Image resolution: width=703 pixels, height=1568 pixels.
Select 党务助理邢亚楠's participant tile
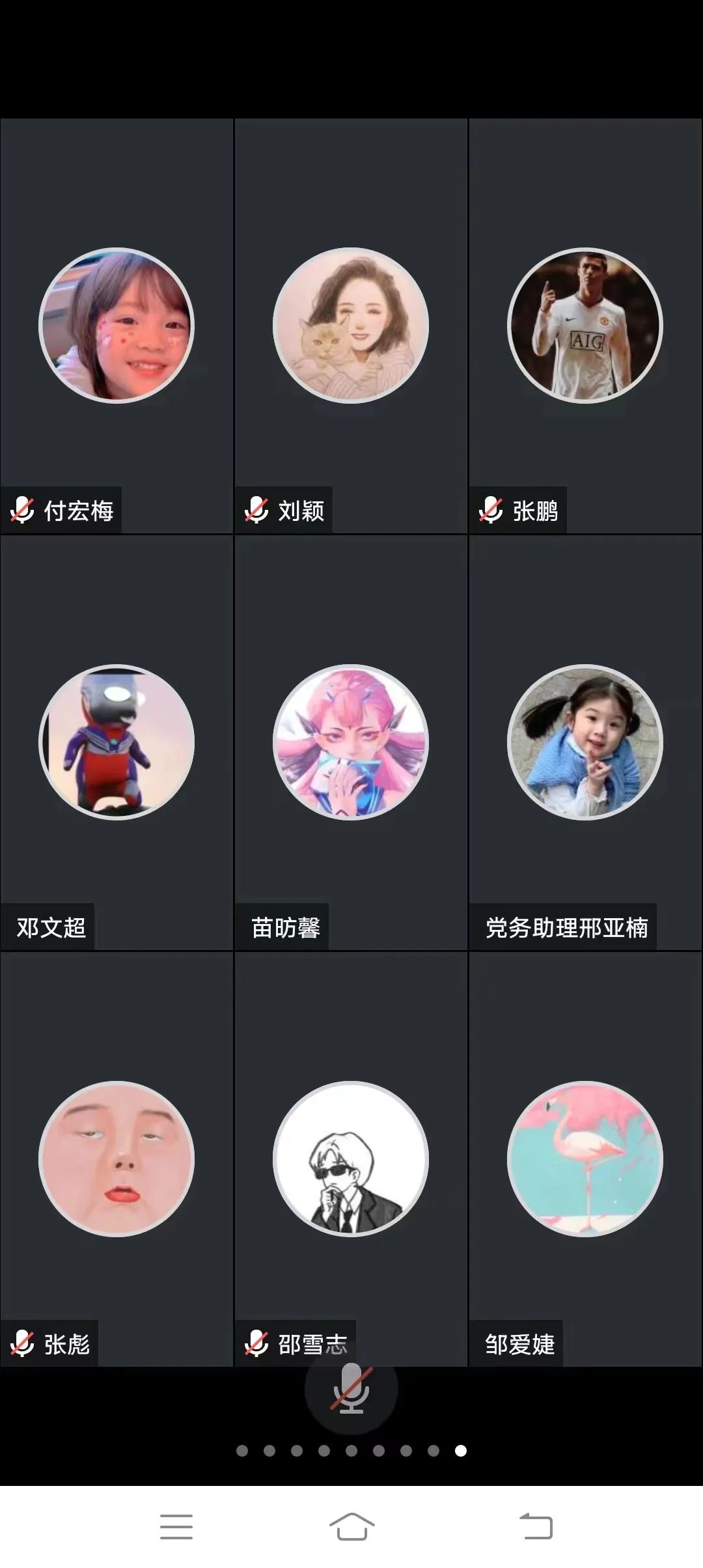(585, 742)
